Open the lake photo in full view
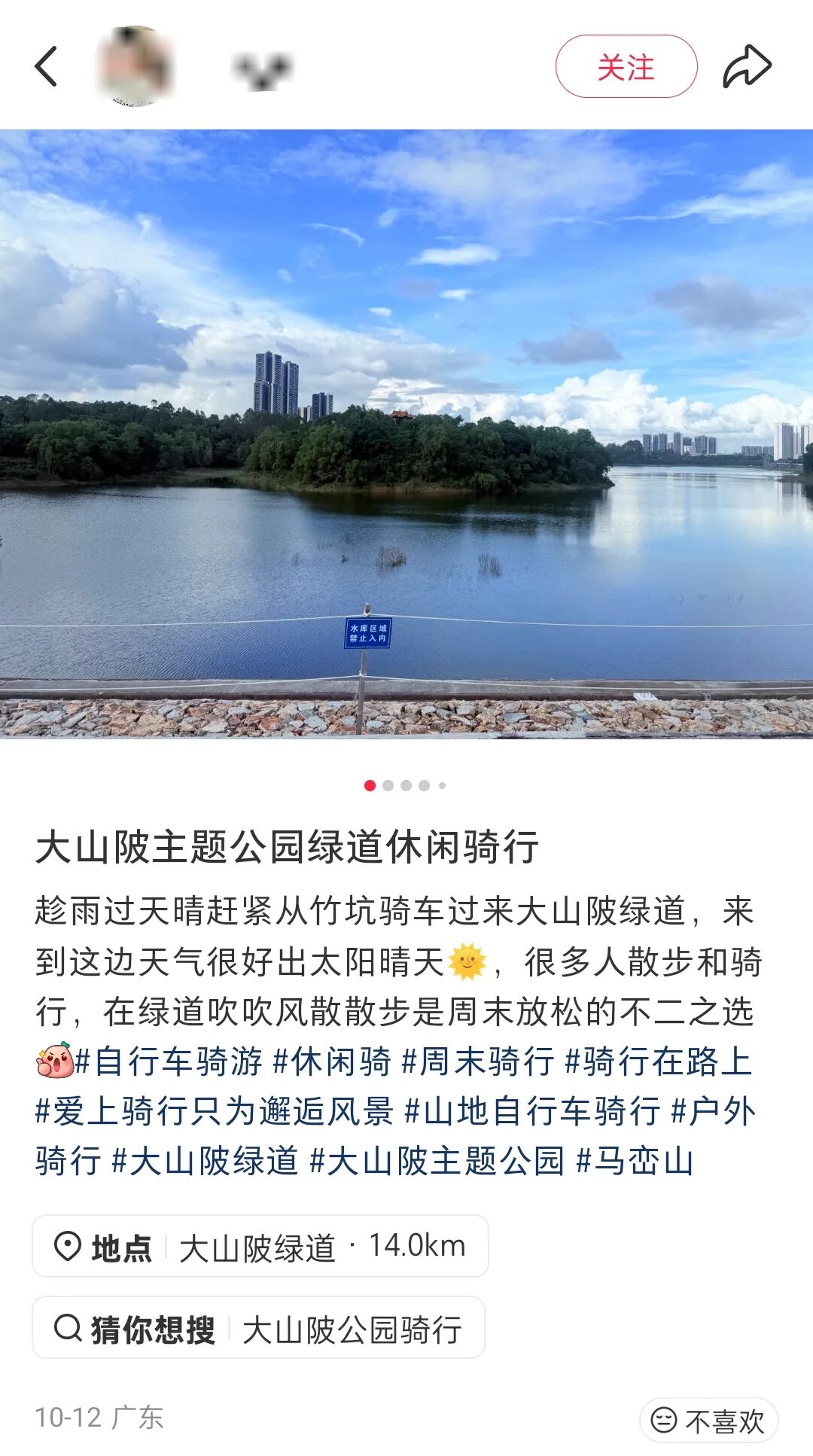813x1456 pixels. point(406,434)
